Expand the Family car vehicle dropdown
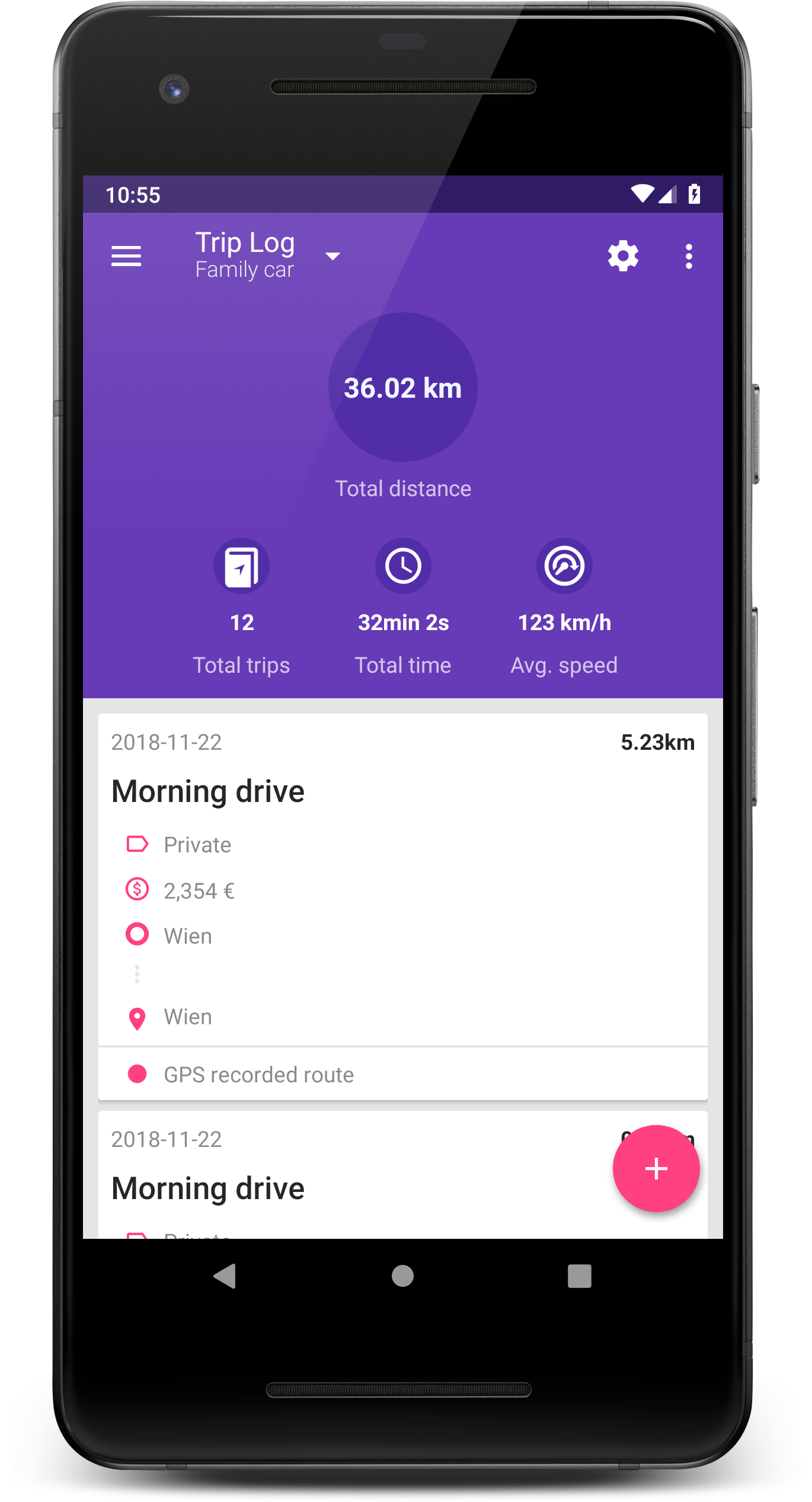812x1502 pixels. (x=333, y=256)
